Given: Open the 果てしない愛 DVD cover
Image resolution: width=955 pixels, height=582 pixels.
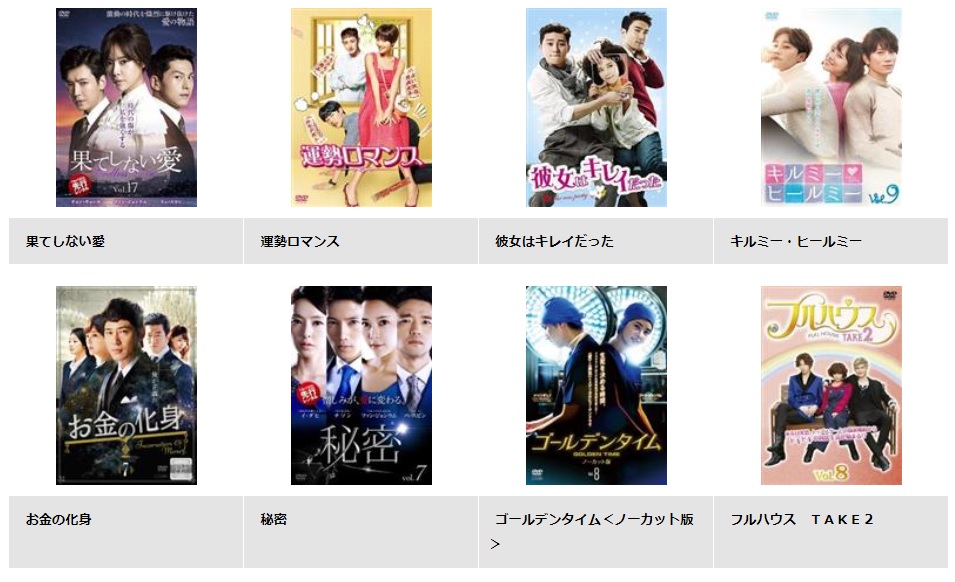Looking at the screenshot, I should pyautogui.click(x=126, y=108).
